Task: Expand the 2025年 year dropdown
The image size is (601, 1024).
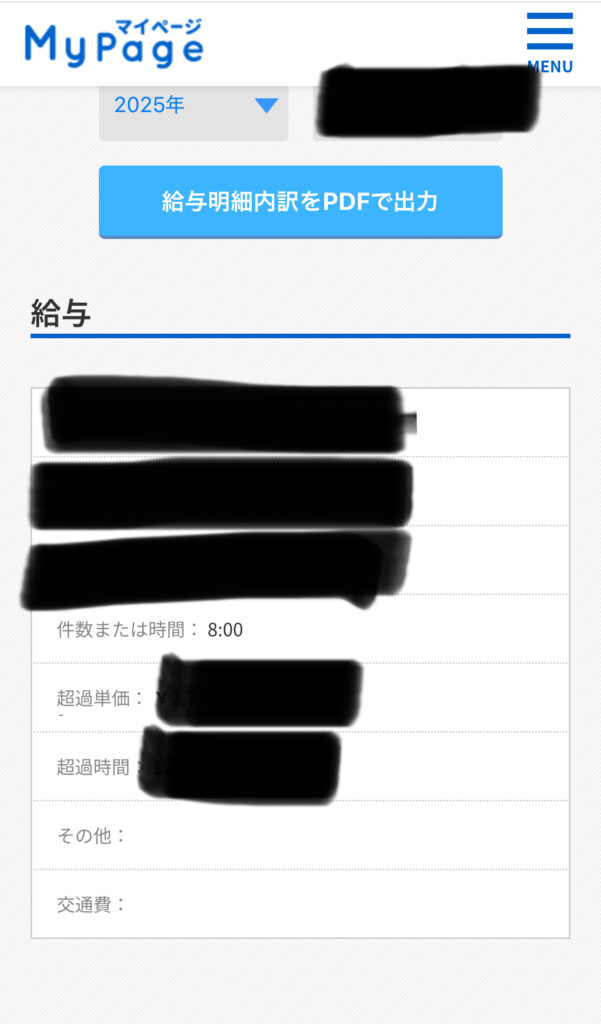Action: (194, 106)
